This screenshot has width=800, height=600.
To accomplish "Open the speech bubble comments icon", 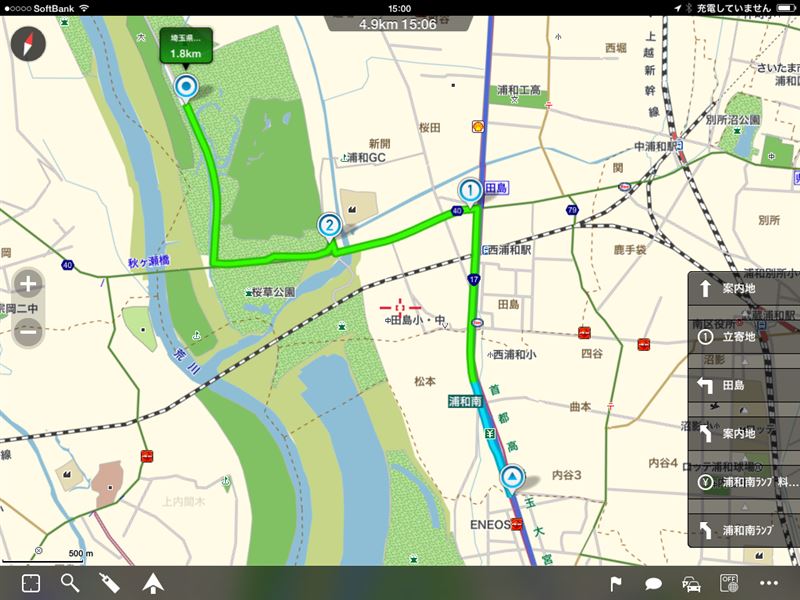I will click(654, 583).
